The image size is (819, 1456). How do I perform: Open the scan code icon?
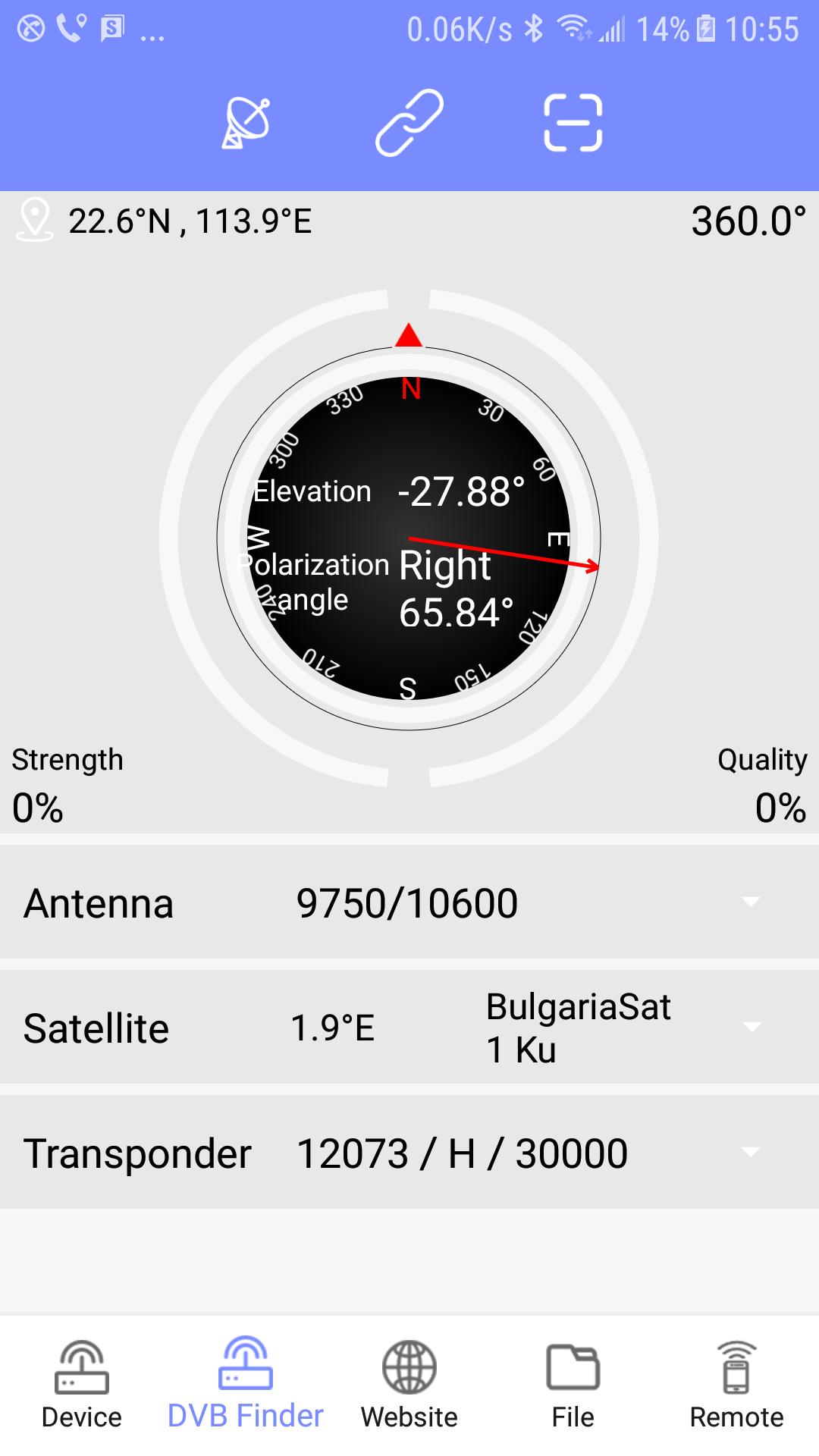click(x=573, y=123)
